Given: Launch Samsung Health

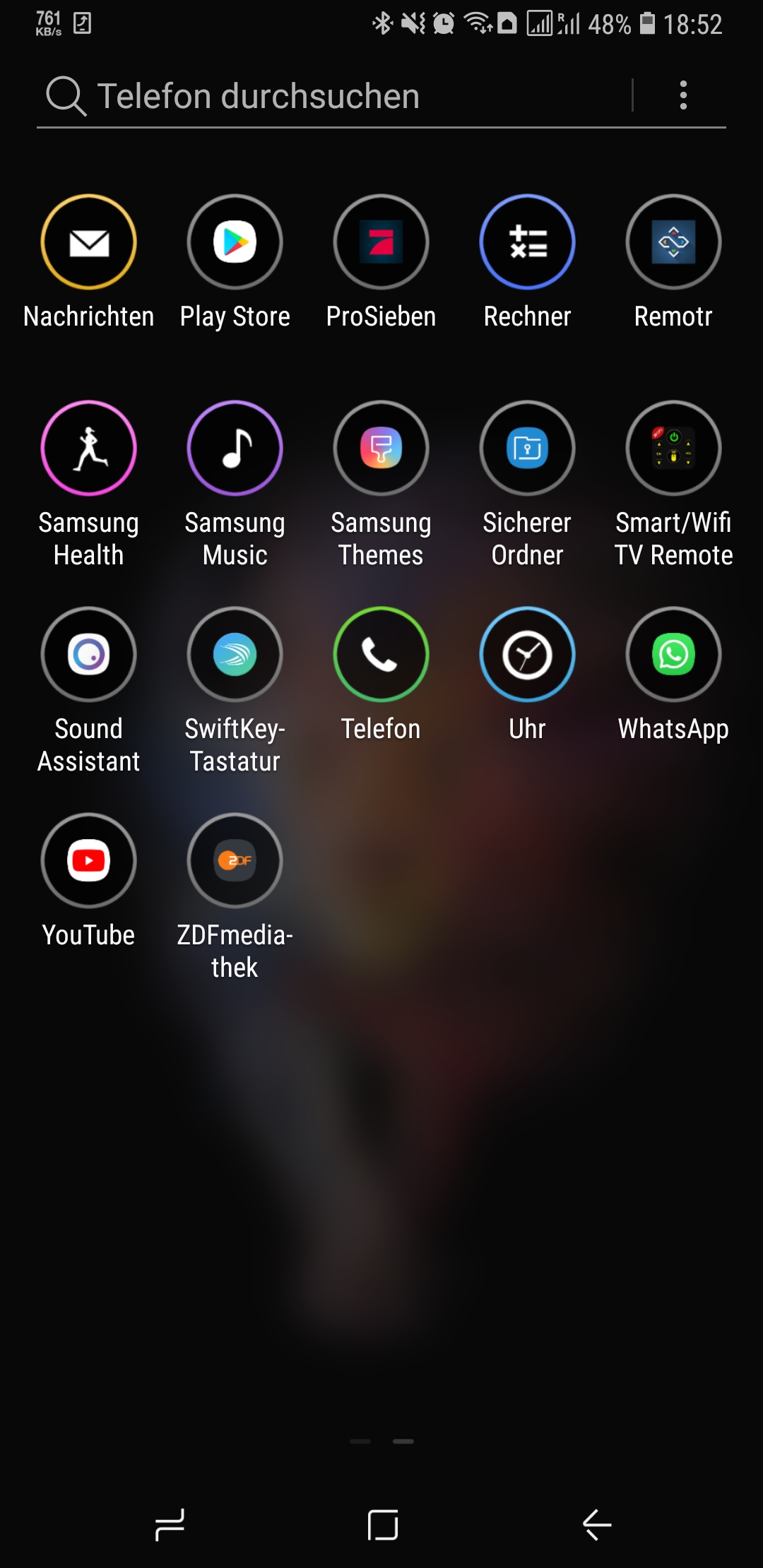Looking at the screenshot, I should click(89, 449).
